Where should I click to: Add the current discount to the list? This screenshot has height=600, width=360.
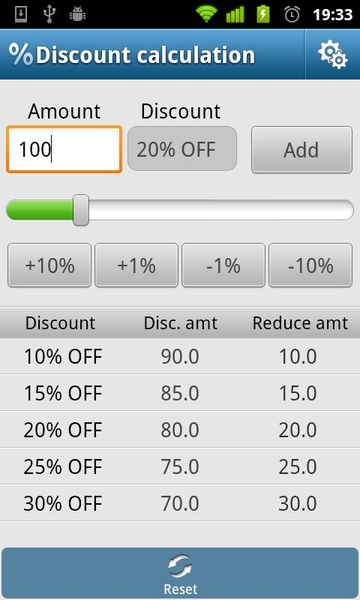click(x=301, y=150)
